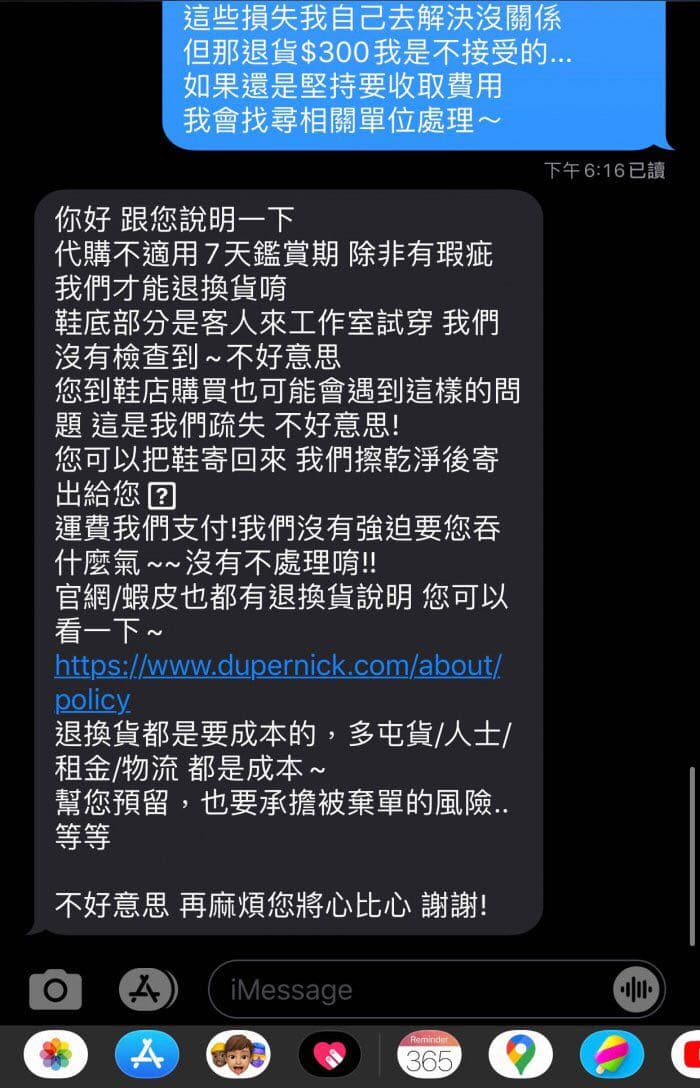Screen dimensions: 700x1088
Task: Record an audio message
Action: tap(637, 990)
